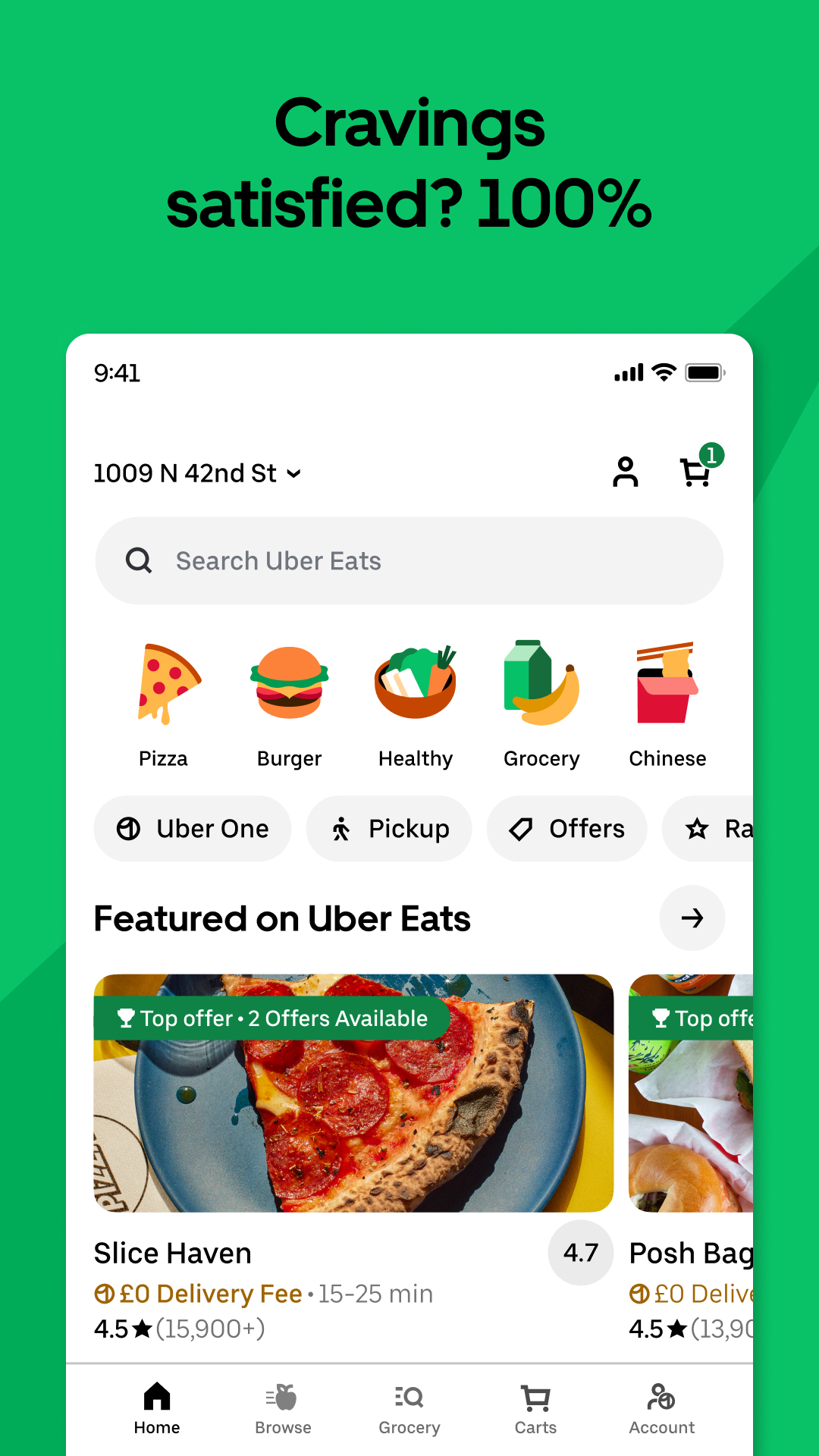Open the shopping cart with 1 item
This screenshot has height=1456, width=819.
click(x=695, y=472)
